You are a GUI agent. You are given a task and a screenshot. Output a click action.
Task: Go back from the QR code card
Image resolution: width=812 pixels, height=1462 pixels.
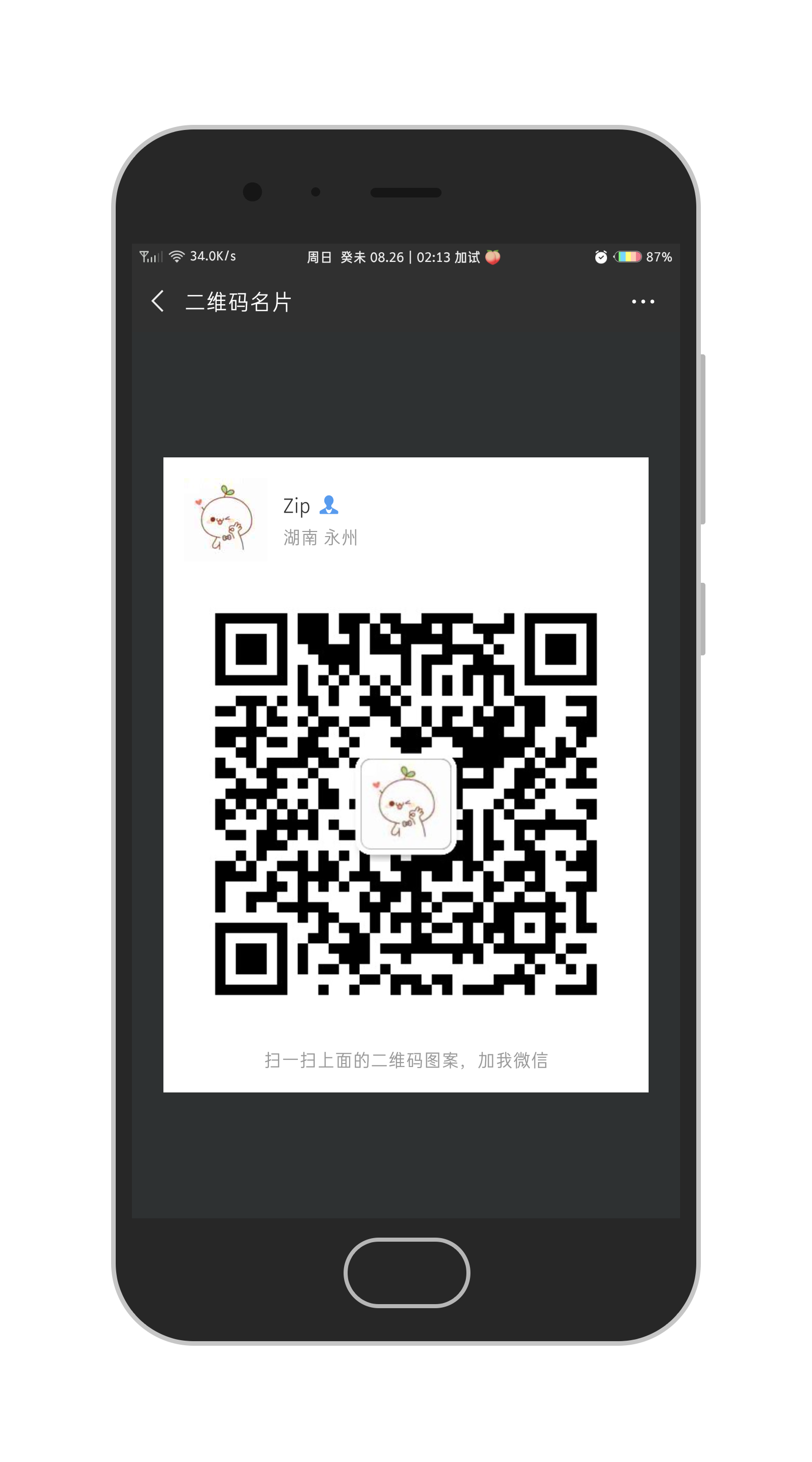coord(158,302)
